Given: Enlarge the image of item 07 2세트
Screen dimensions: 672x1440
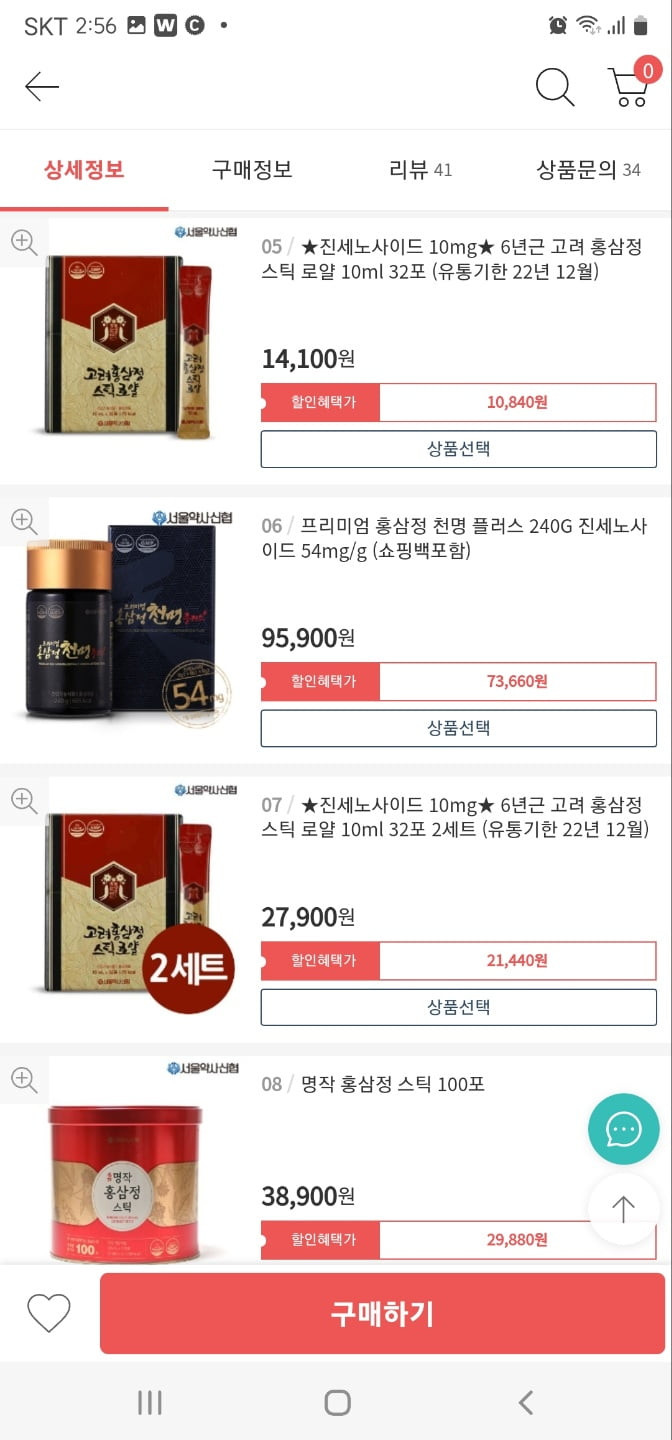Looking at the screenshot, I should (x=24, y=800).
